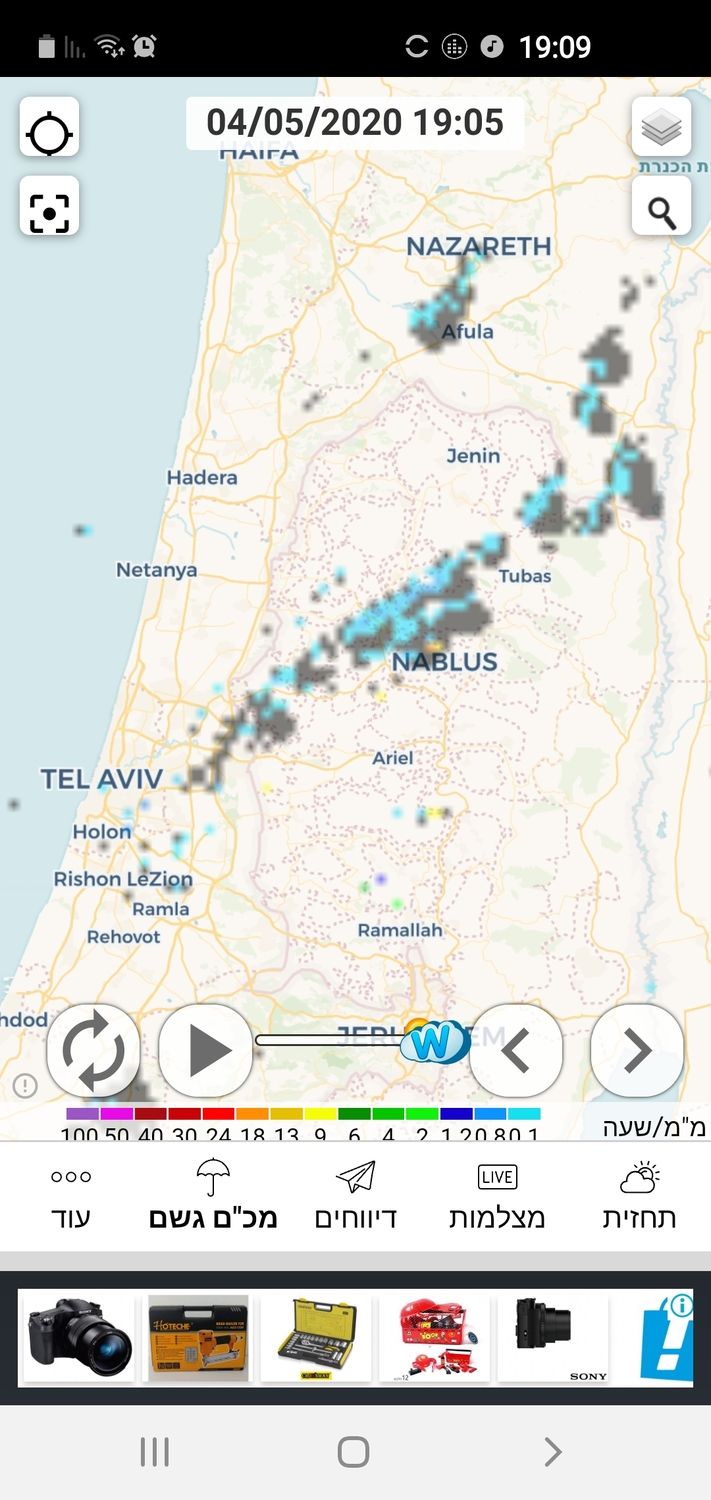711x1500 pixels.
Task: Open the מצלמות live cameras tab
Action: [497, 1196]
